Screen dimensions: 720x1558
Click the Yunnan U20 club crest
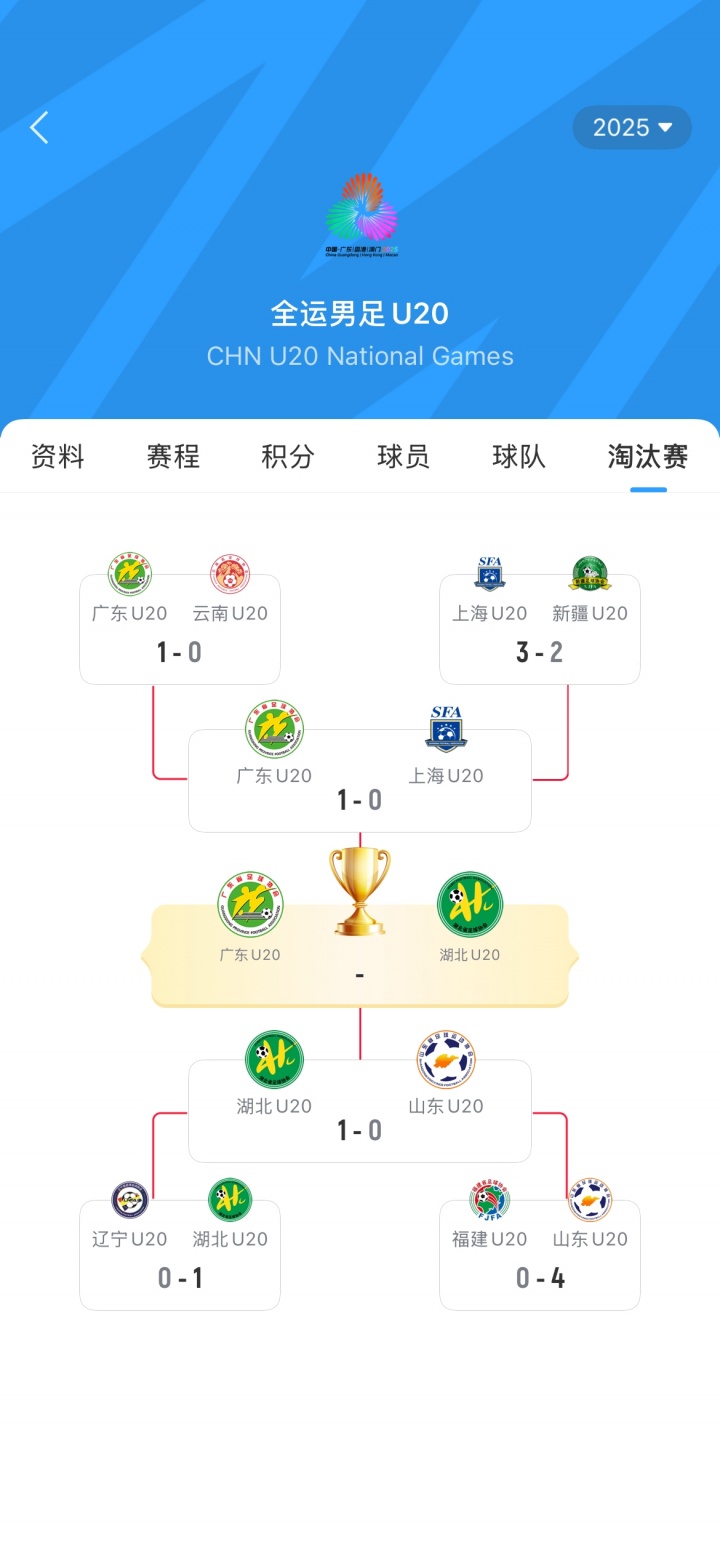230,572
